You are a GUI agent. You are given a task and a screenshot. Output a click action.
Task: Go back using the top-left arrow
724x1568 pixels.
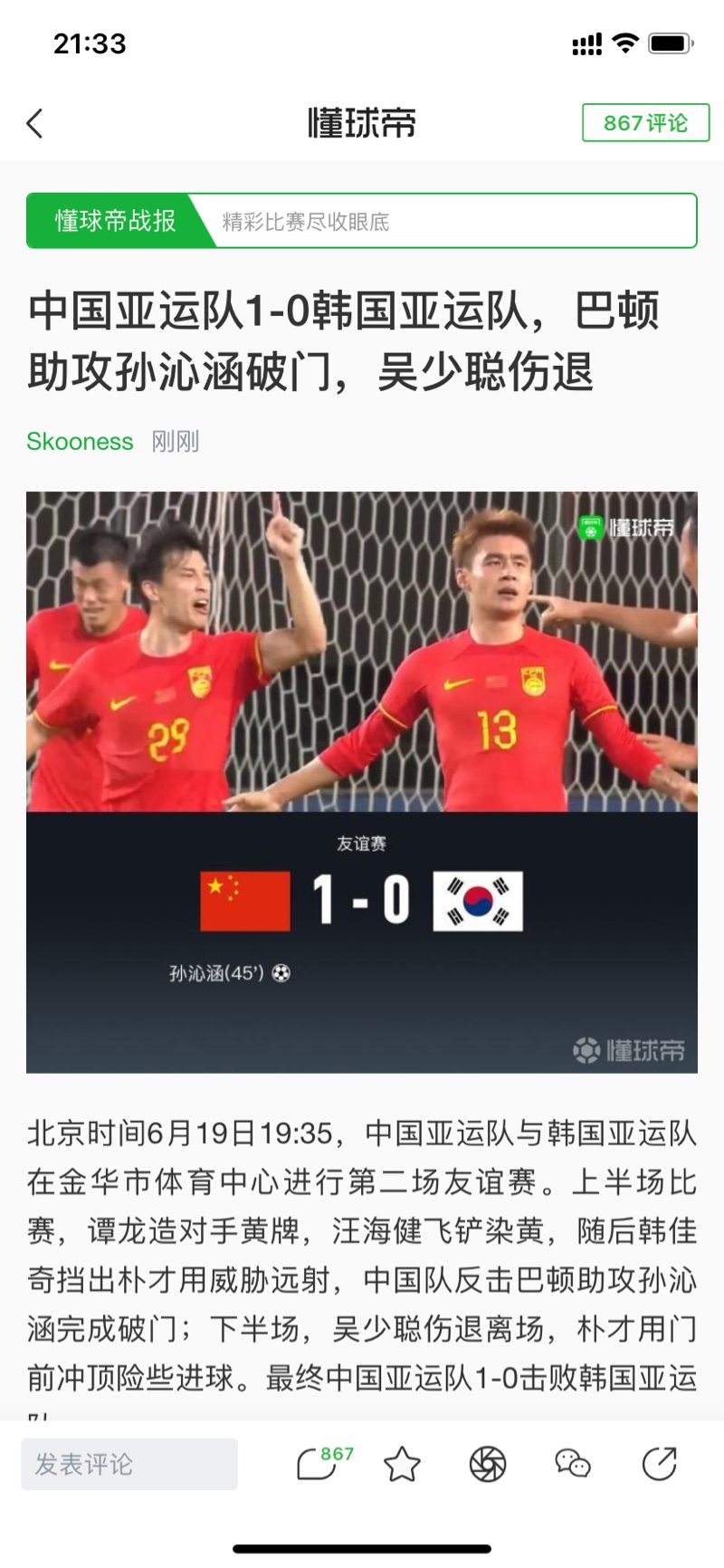(x=34, y=123)
